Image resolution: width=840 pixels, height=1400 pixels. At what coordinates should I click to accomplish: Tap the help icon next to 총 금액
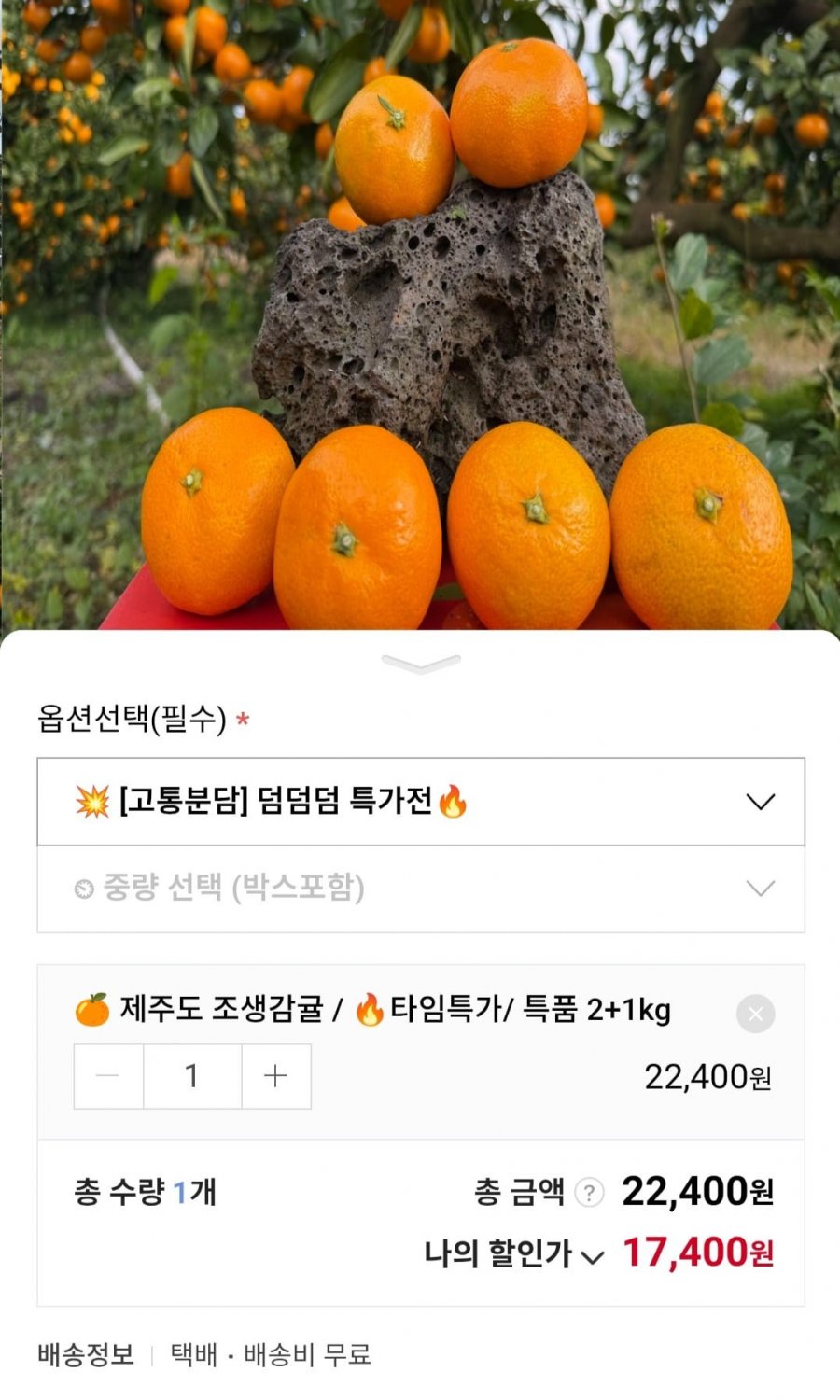tap(589, 1192)
